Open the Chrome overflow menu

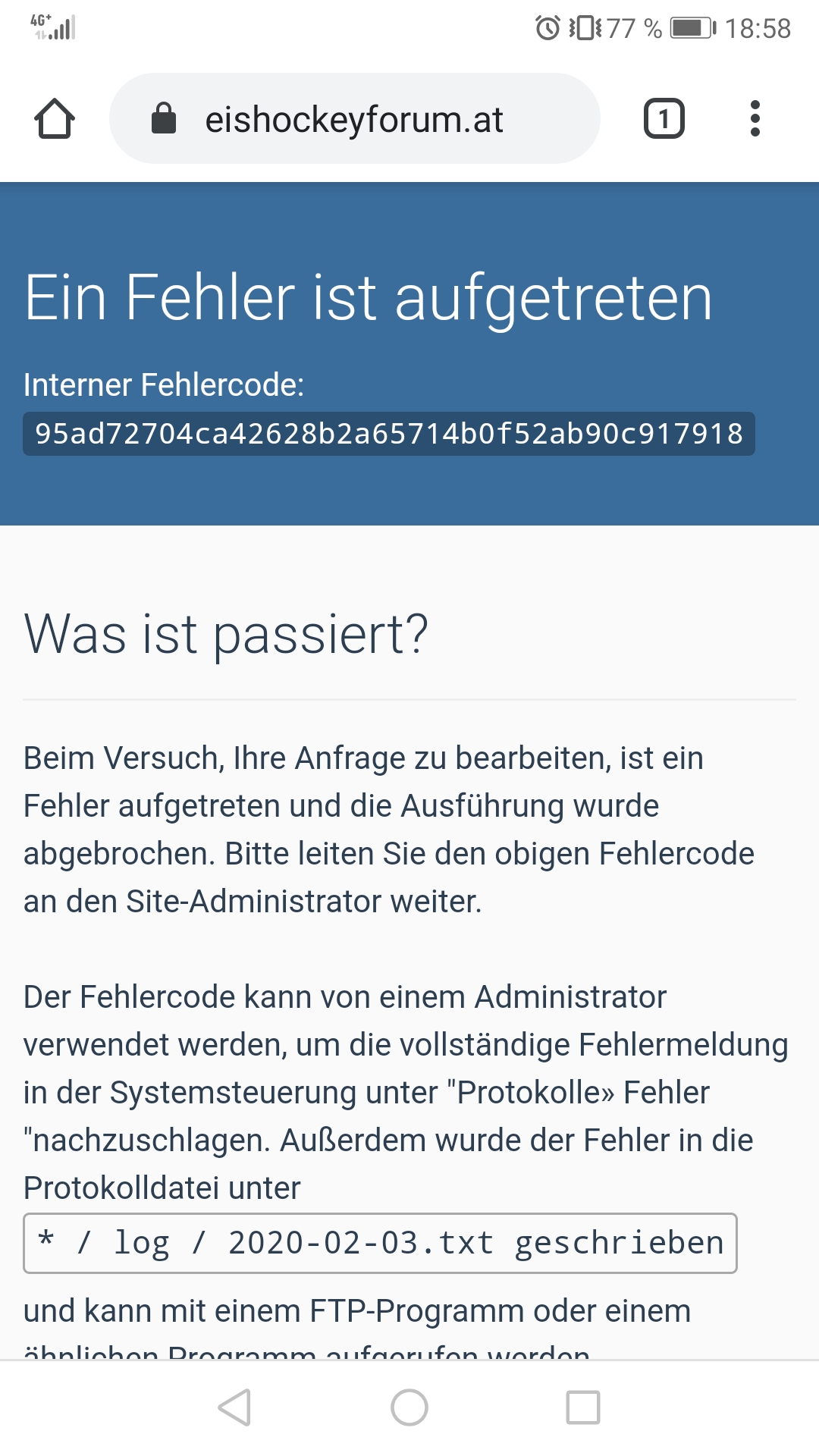755,119
